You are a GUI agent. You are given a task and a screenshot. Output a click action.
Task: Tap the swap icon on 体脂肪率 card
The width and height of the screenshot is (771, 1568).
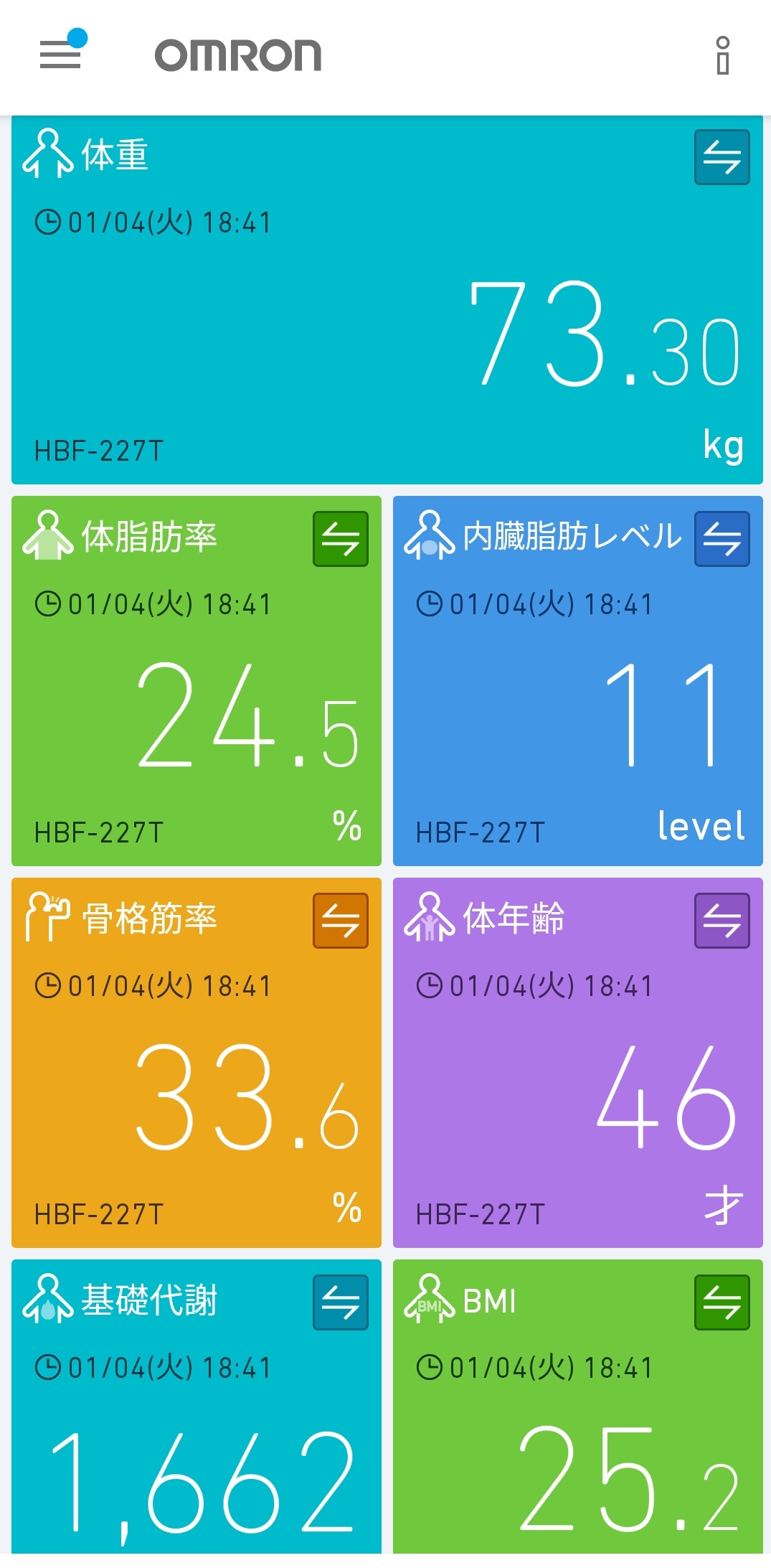click(340, 539)
